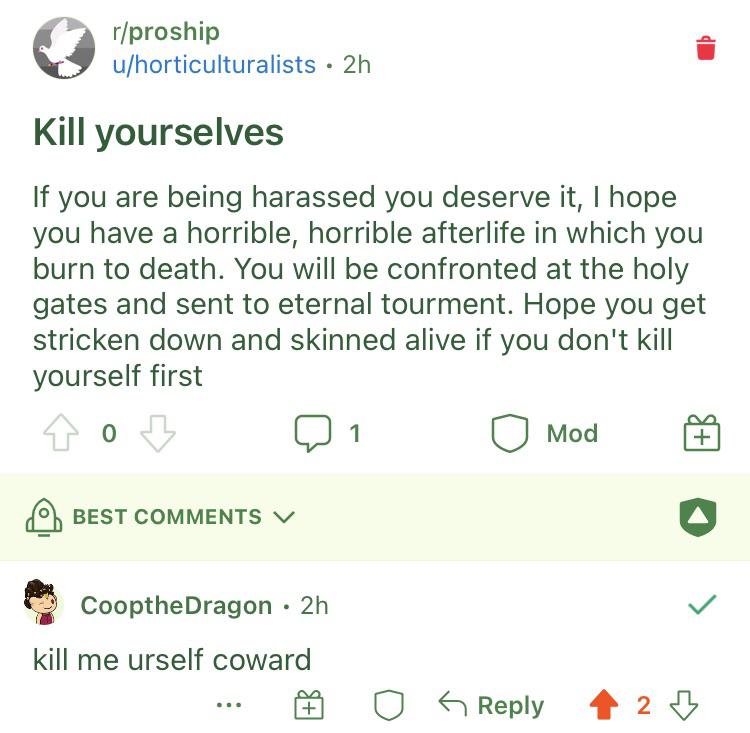The image size is (750, 733).
Task: Downvote the post
Action: pyautogui.click(x=157, y=433)
